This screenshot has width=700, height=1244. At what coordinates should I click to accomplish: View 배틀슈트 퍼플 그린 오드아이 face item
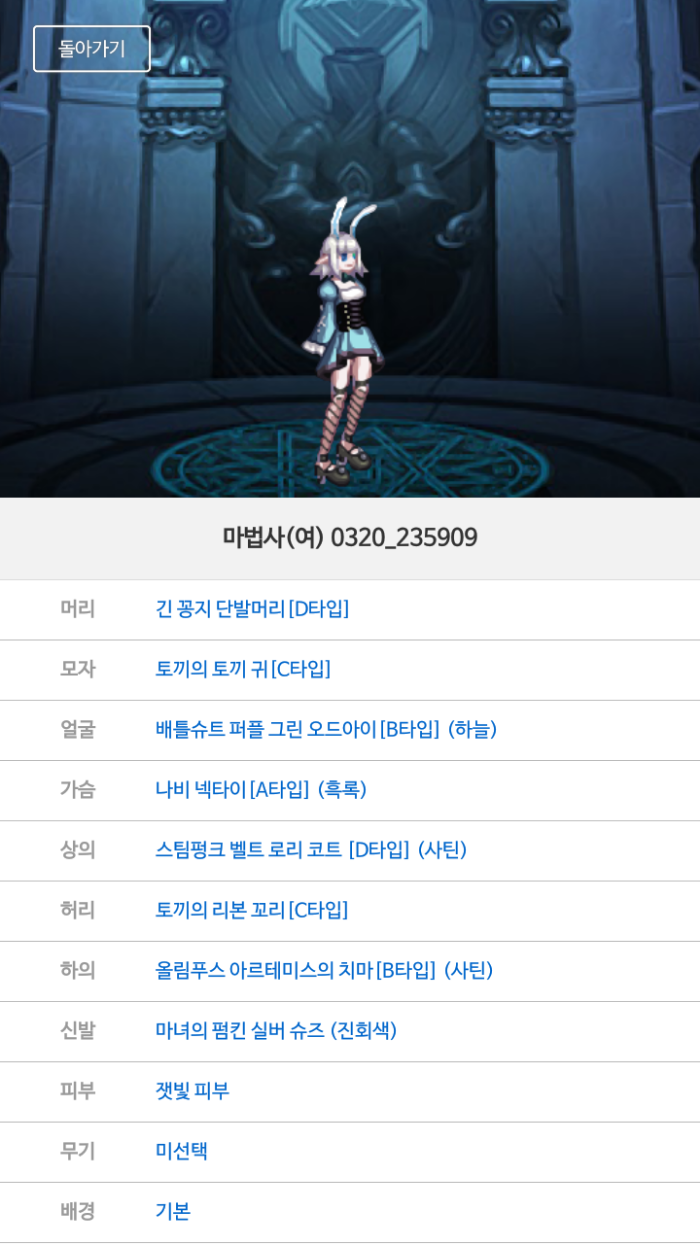pyautogui.click(x=326, y=729)
